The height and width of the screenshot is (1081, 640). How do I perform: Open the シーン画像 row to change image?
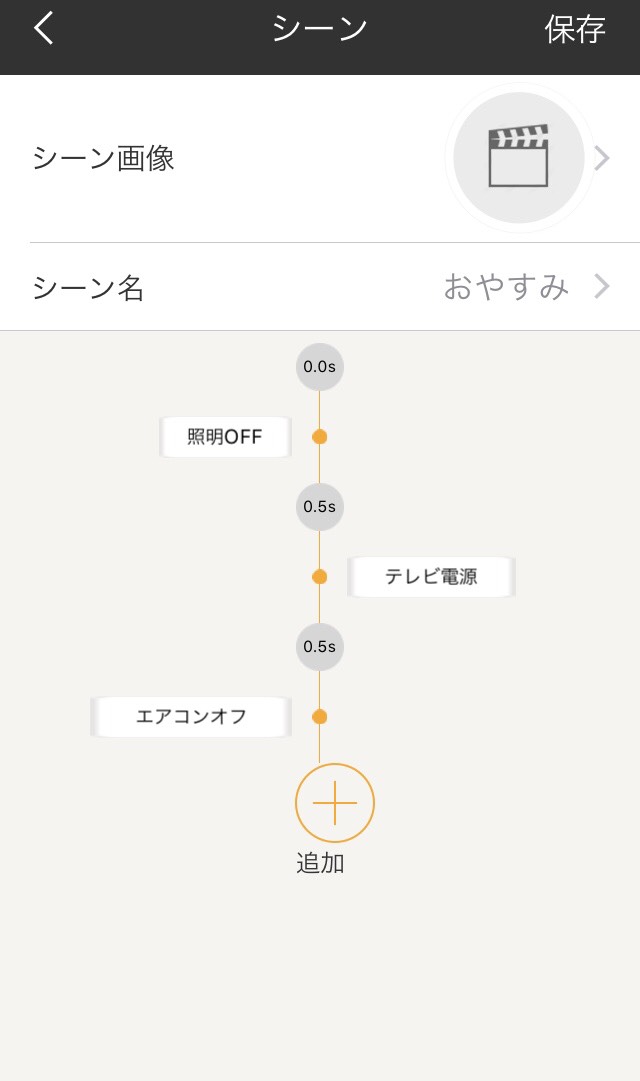(x=320, y=159)
